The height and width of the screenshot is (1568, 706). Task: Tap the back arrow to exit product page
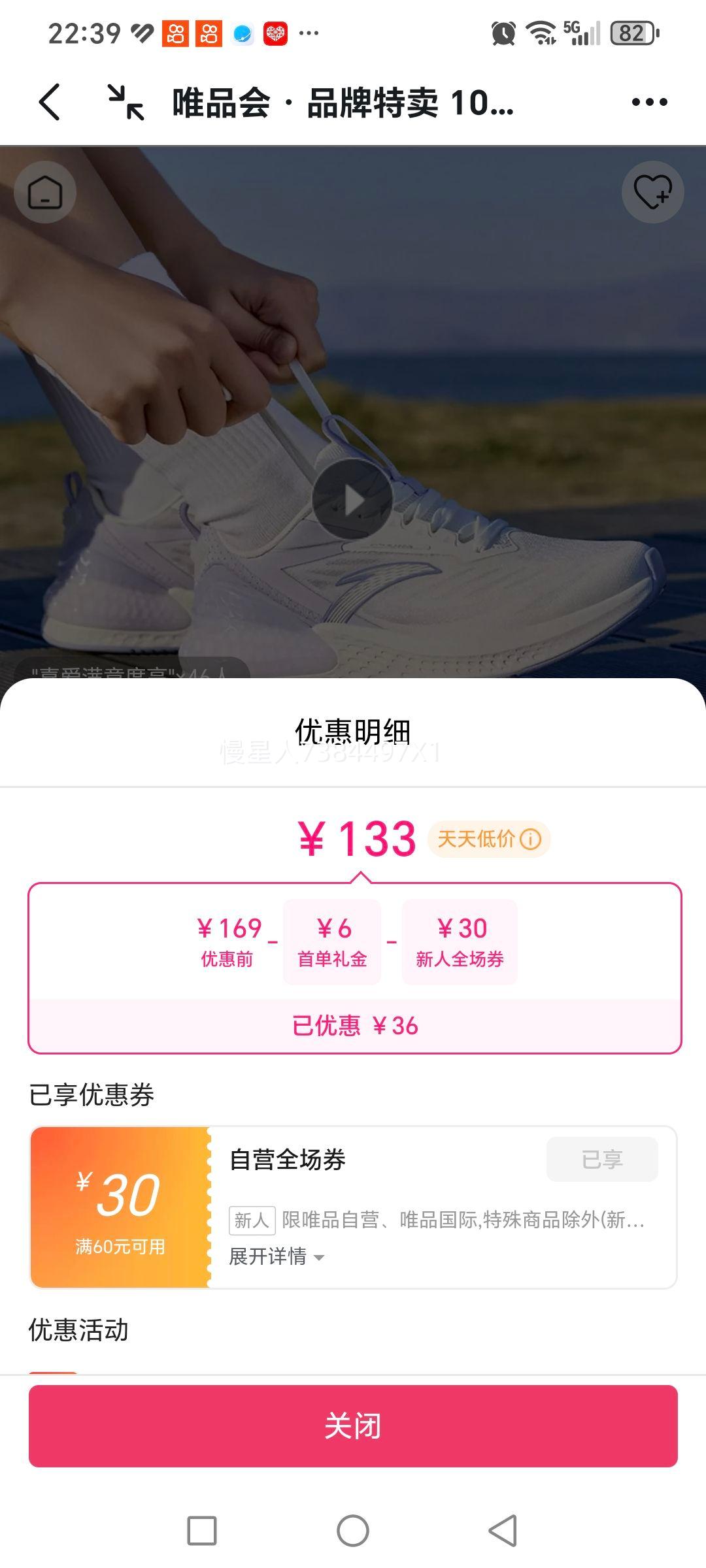click(49, 102)
